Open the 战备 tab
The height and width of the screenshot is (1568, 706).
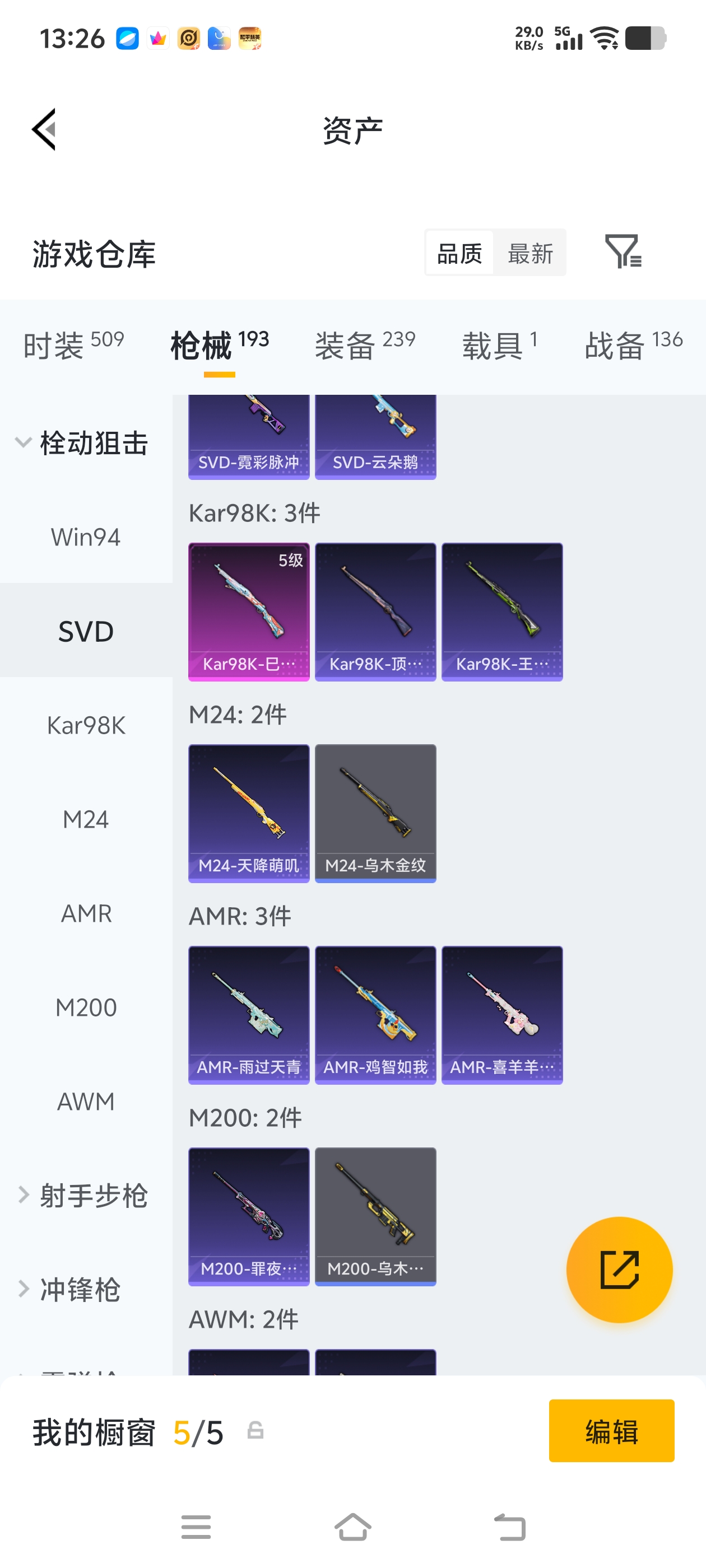[633, 345]
